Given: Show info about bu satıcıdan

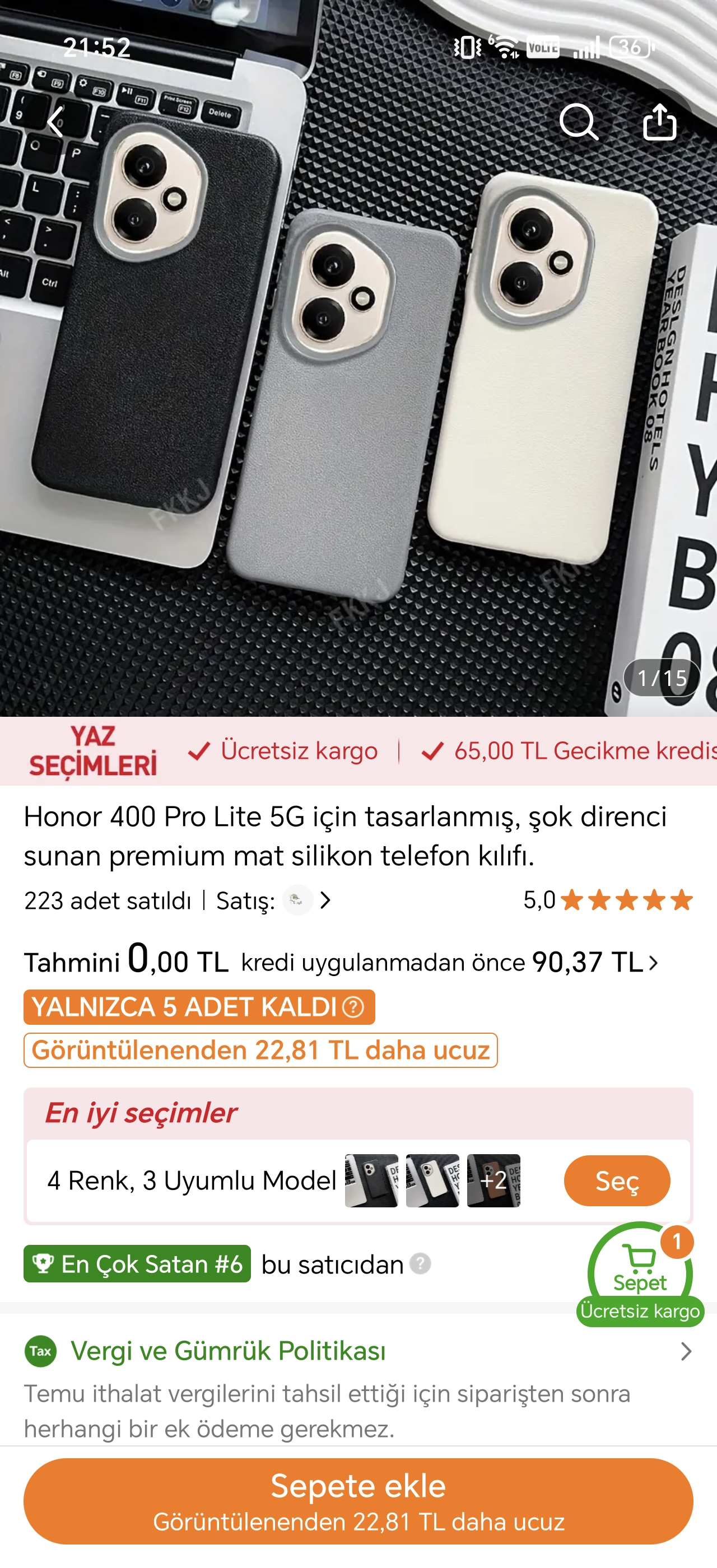Looking at the screenshot, I should click(420, 1264).
